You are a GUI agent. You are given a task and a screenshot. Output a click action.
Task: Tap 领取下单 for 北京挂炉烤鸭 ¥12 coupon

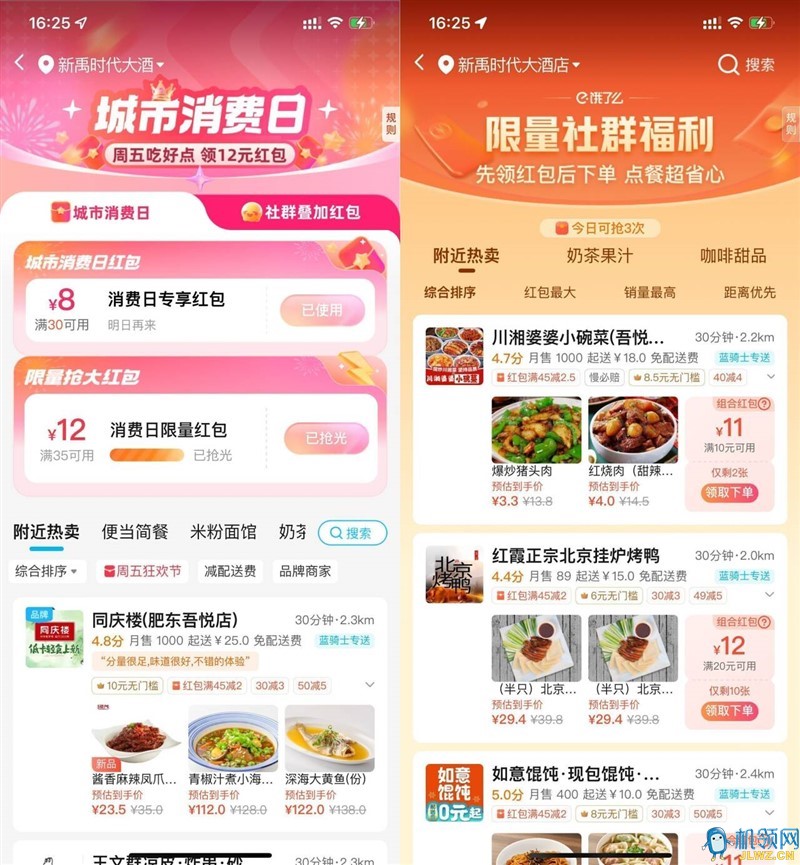pos(731,710)
